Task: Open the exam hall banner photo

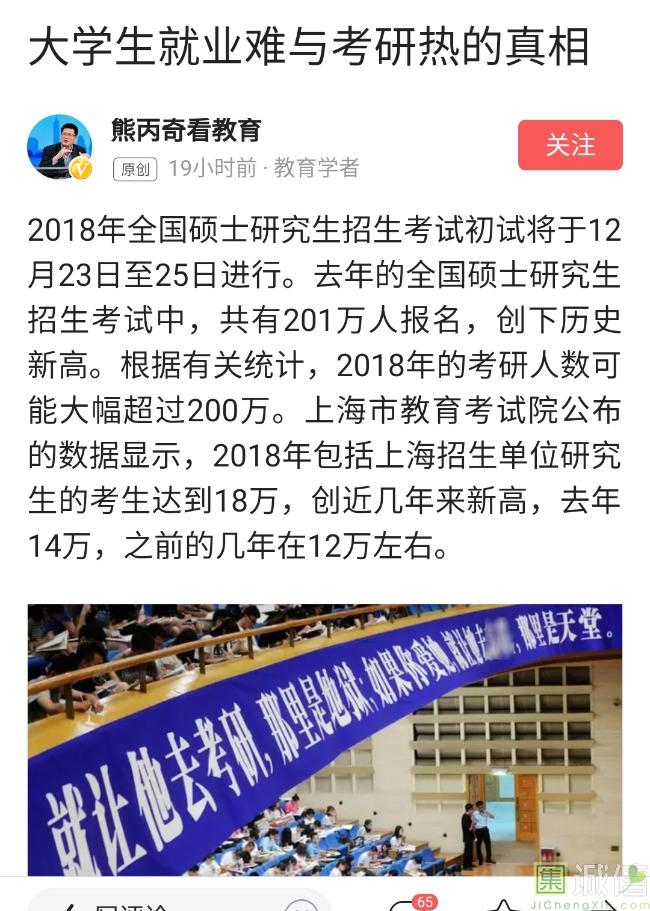Action: coord(324,738)
